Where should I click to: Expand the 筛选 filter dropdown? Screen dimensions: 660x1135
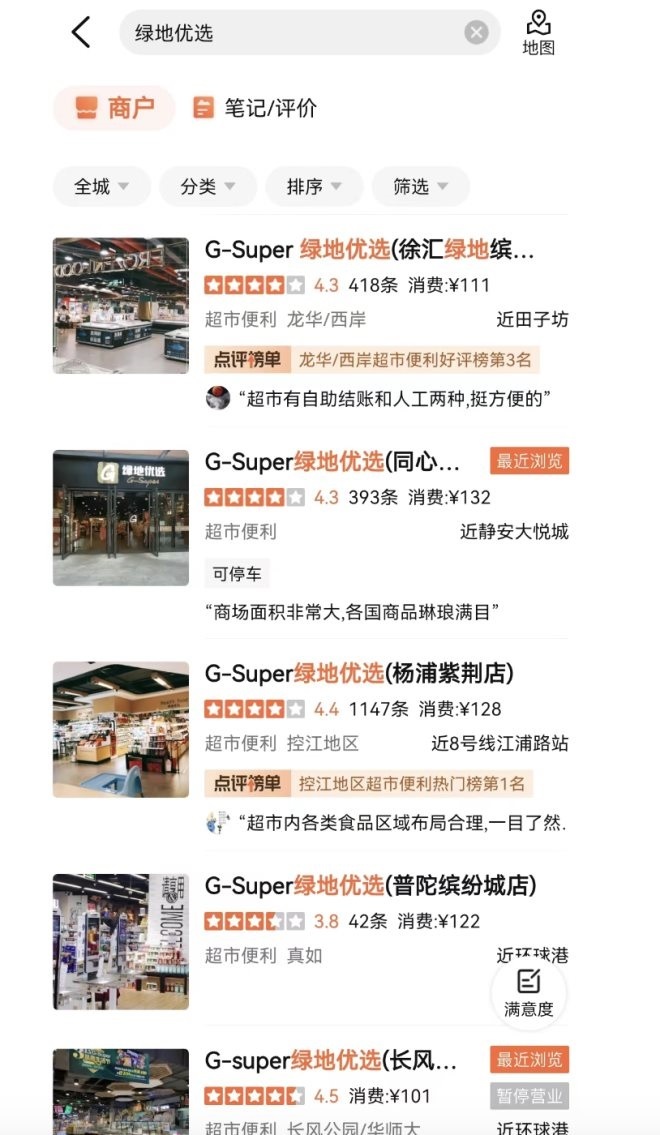click(420, 187)
